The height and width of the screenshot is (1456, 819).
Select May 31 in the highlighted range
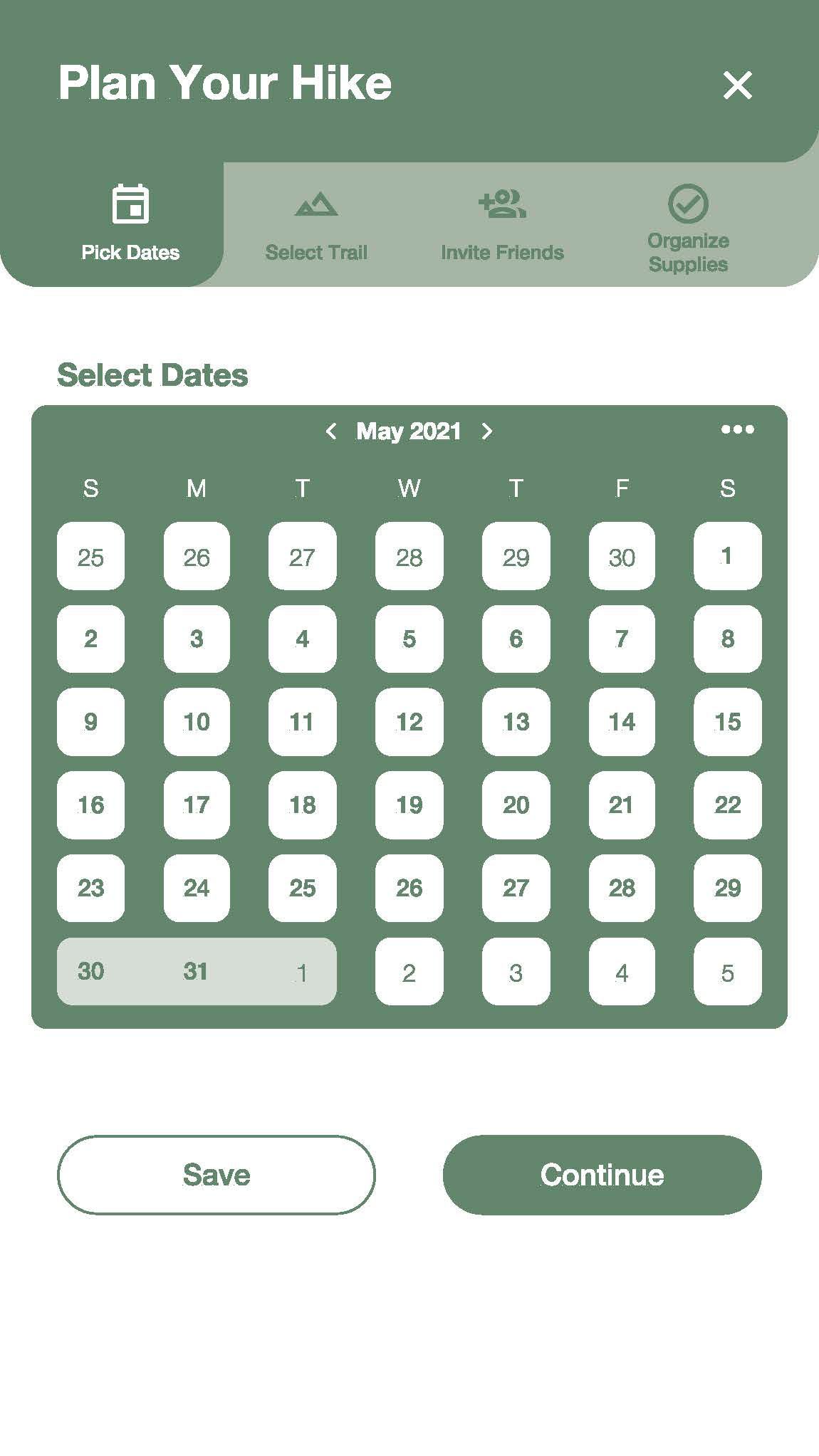196,971
